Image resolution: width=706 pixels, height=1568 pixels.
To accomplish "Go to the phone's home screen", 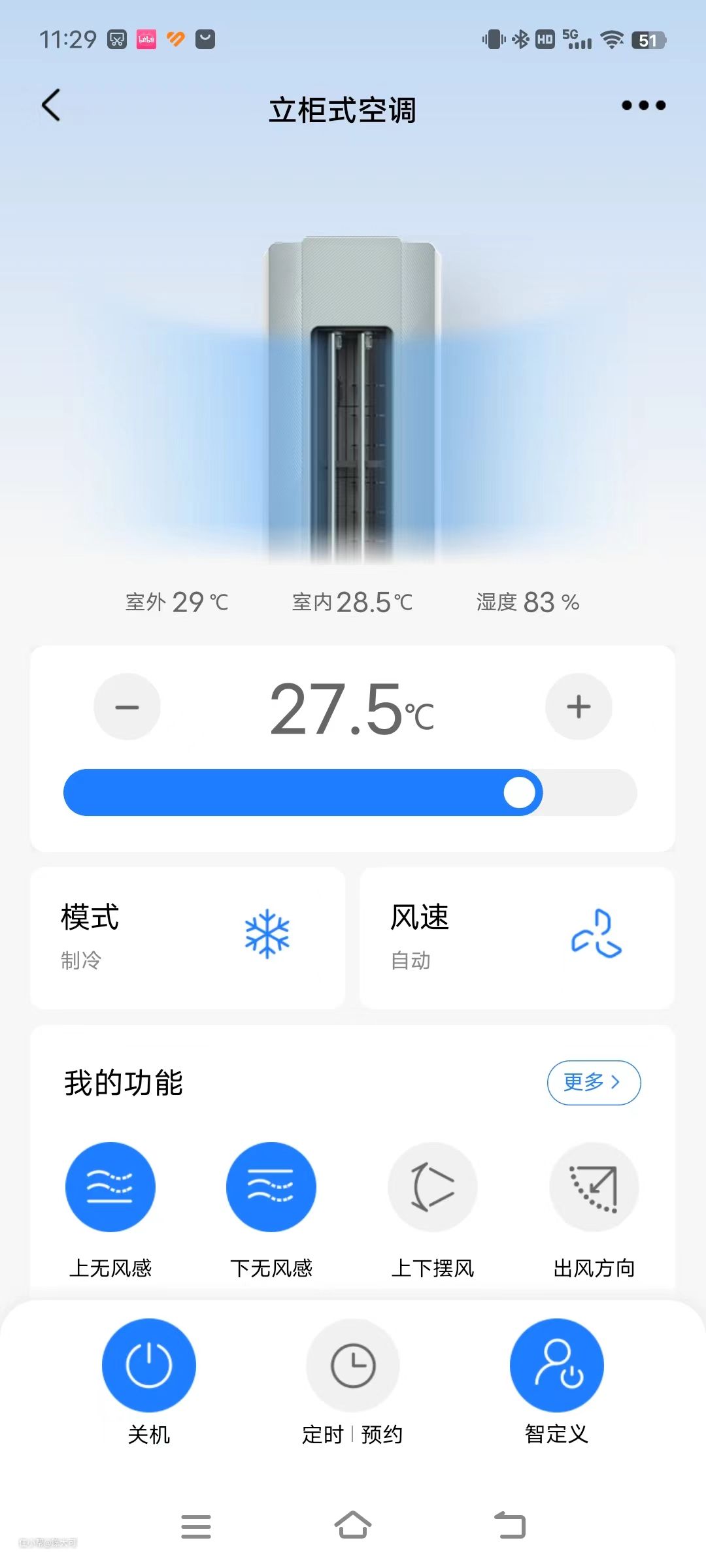I will click(353, 1526).
